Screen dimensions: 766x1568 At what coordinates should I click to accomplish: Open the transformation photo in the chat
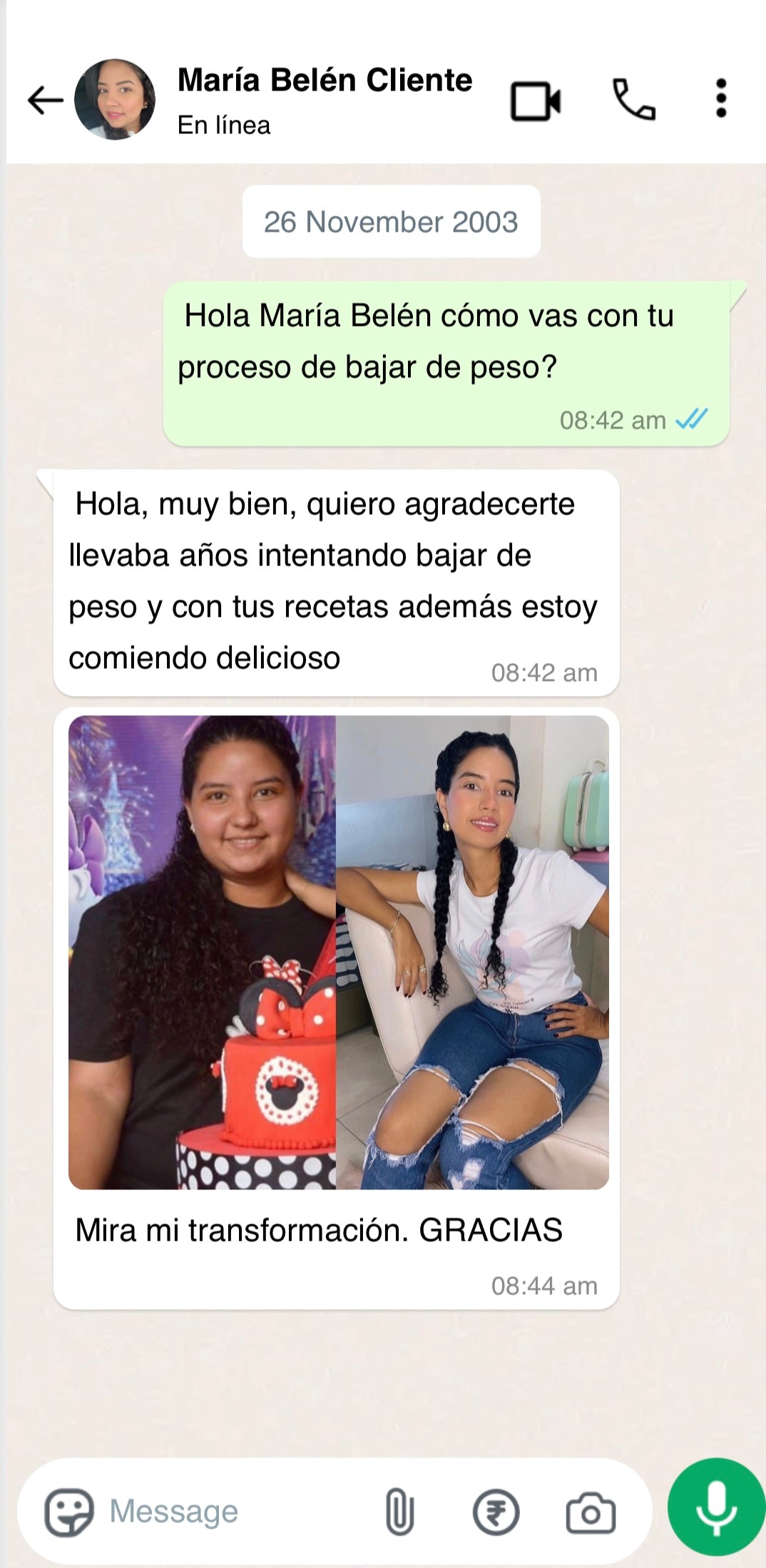click(x=338, y=952)
